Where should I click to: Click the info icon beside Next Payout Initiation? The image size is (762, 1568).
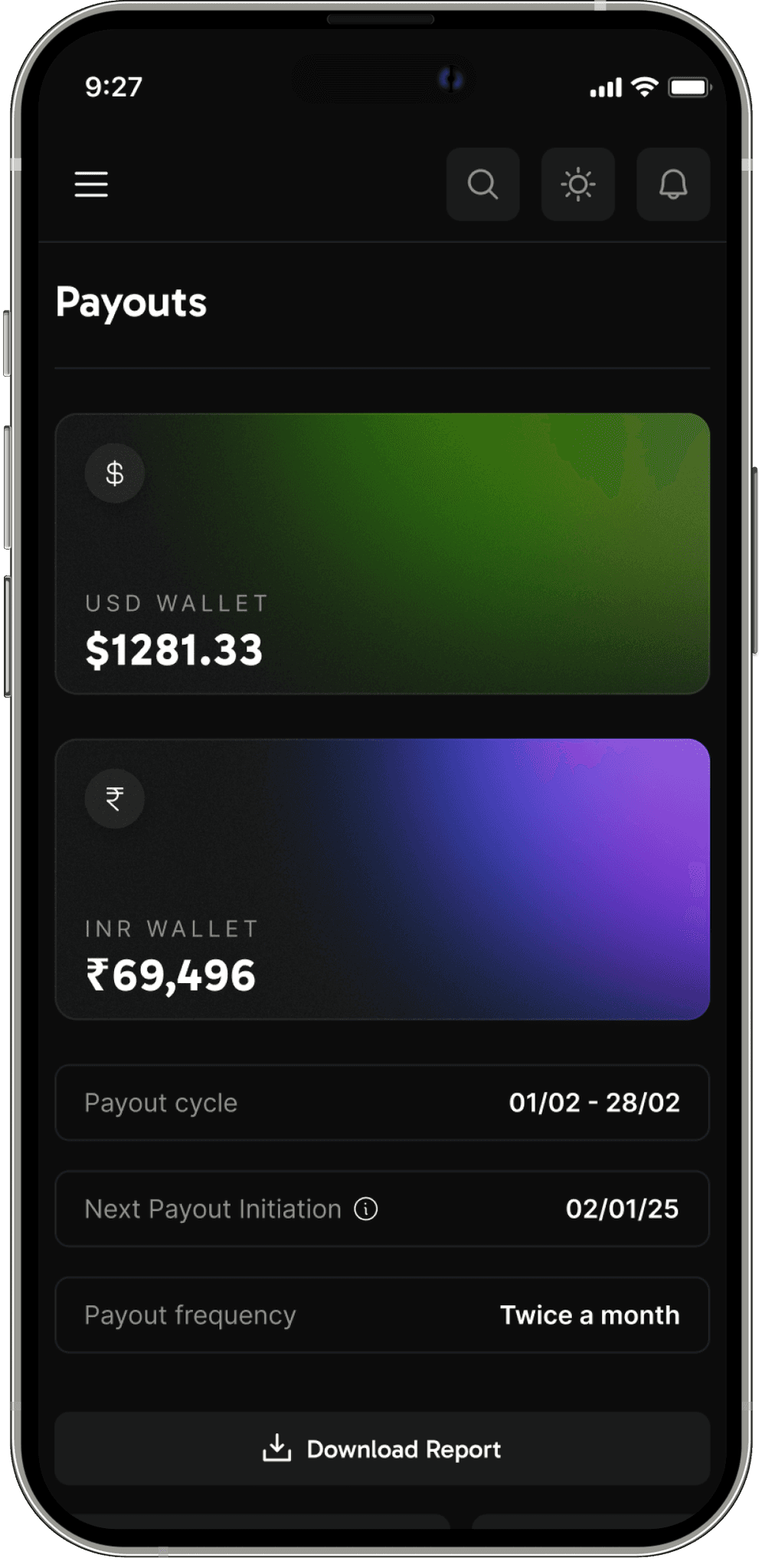(366, 1208)
